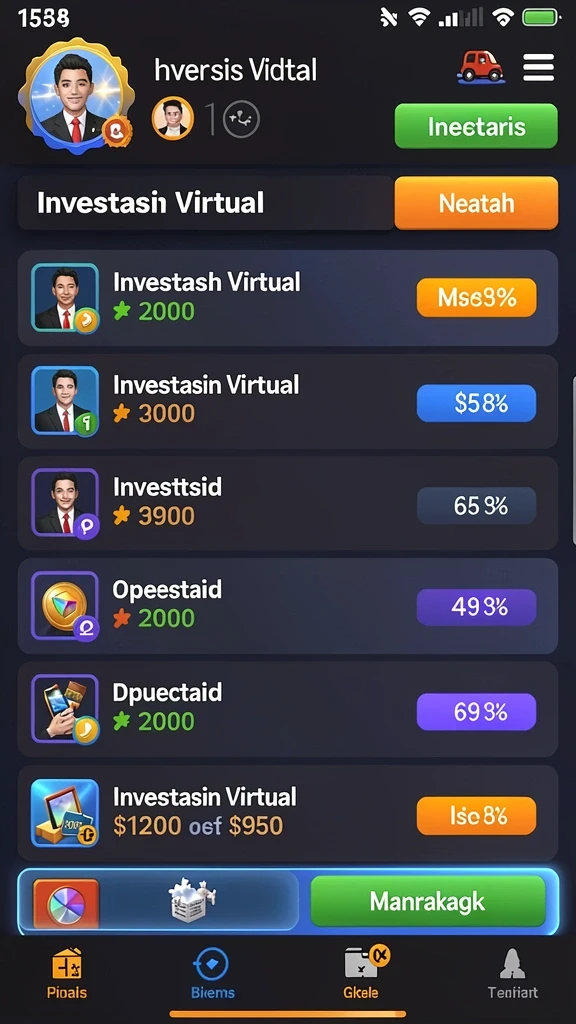Open the Dpuectaid row

click(x=288, y=709)
